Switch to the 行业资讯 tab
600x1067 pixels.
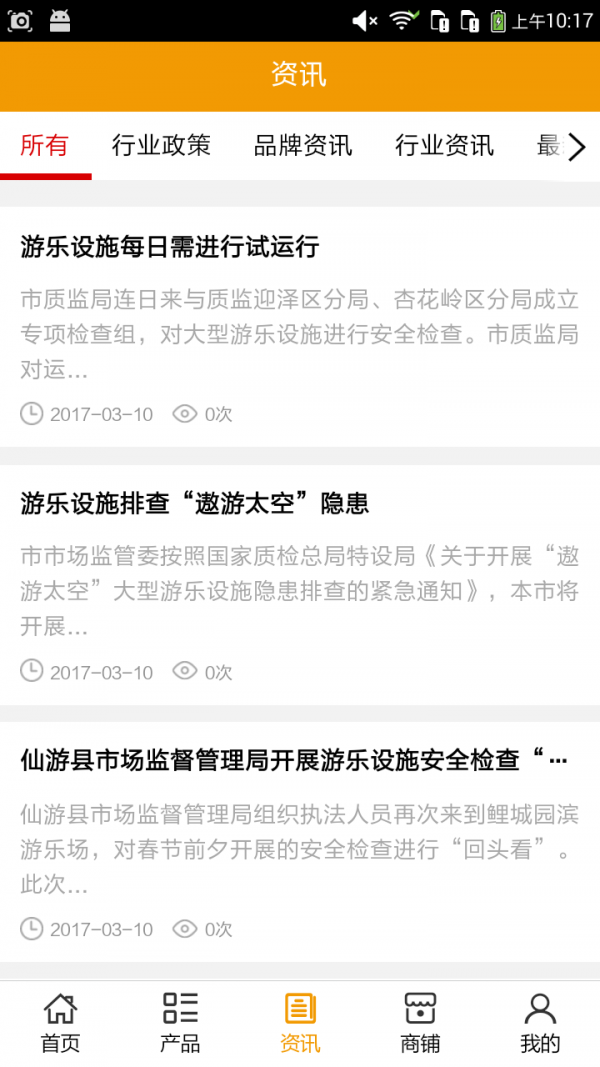[444, 146]
